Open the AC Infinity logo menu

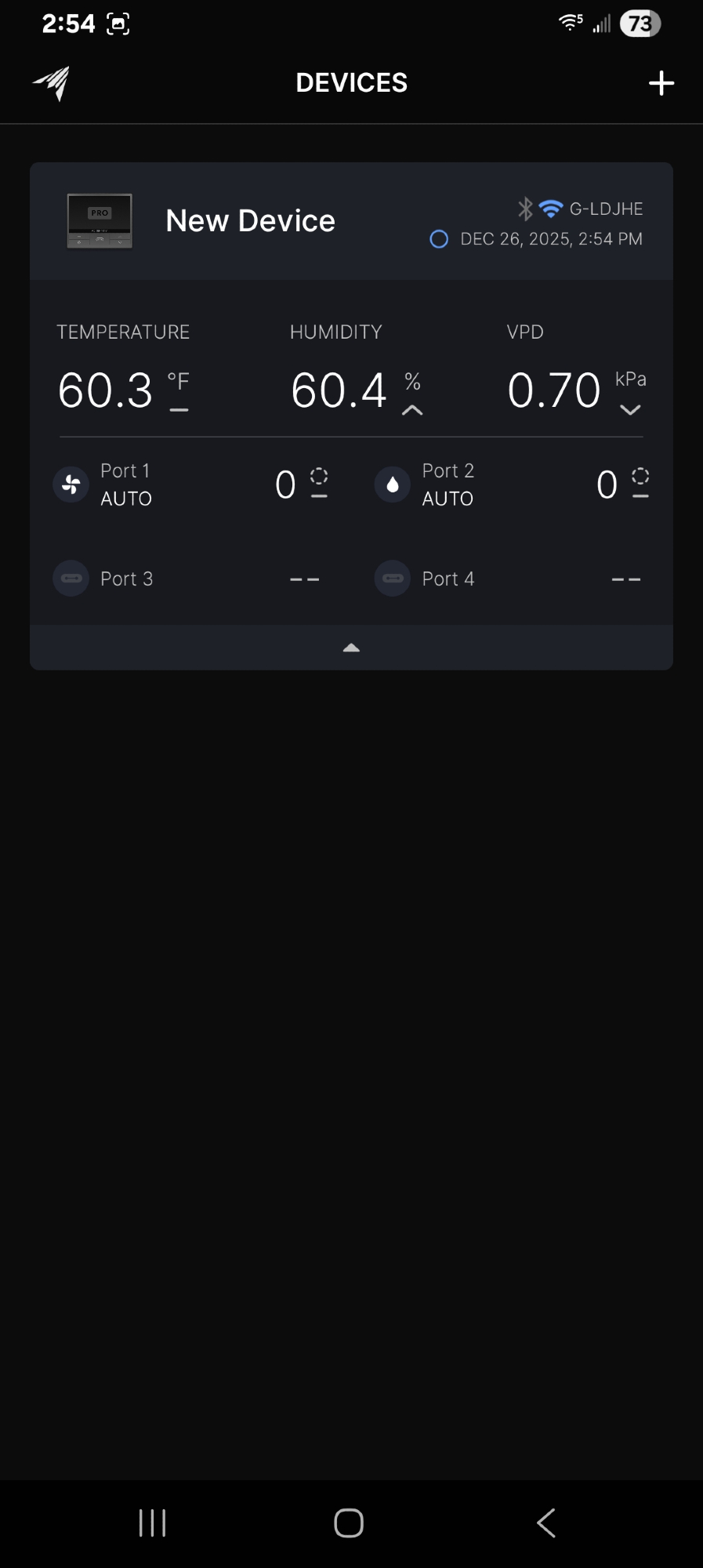(52, 82)
